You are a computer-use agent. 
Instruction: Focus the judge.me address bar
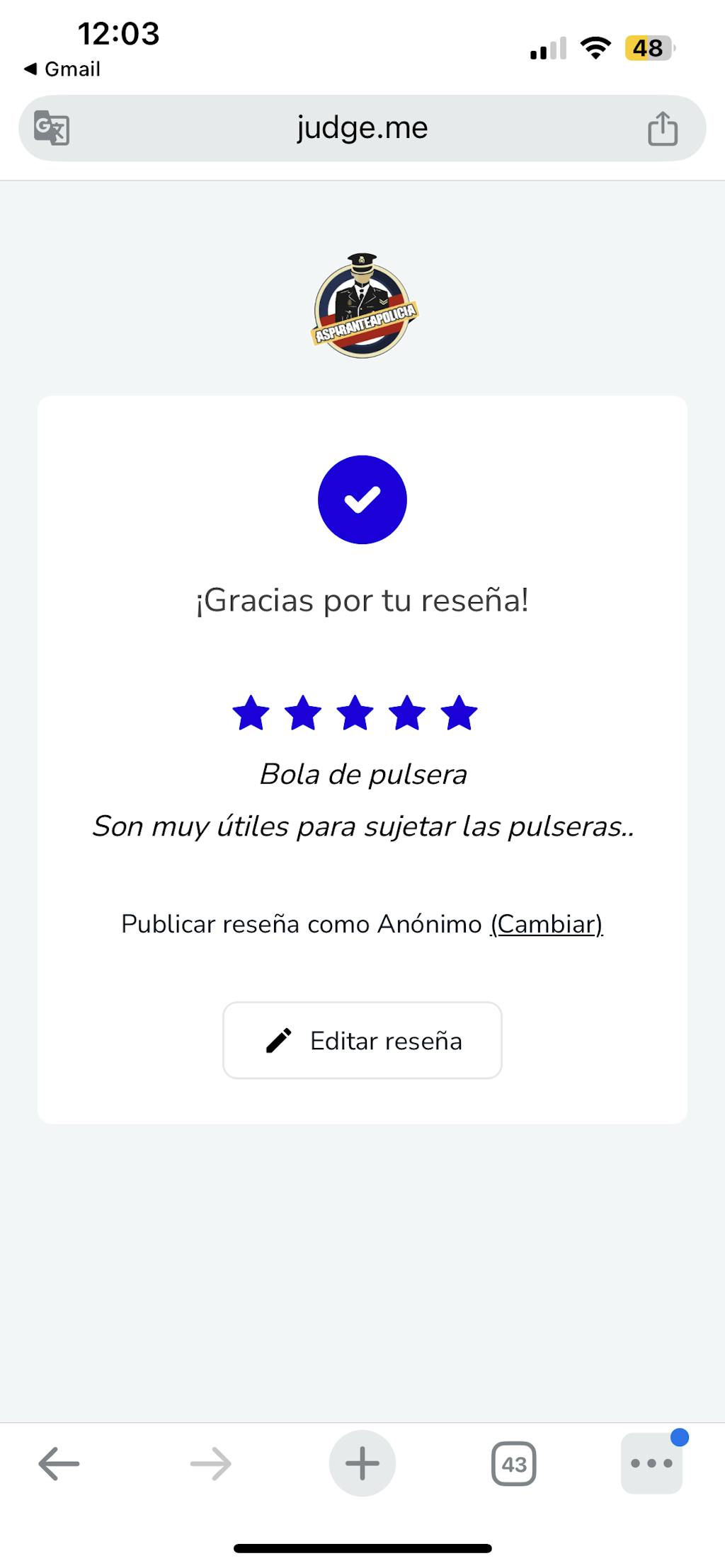362,128
